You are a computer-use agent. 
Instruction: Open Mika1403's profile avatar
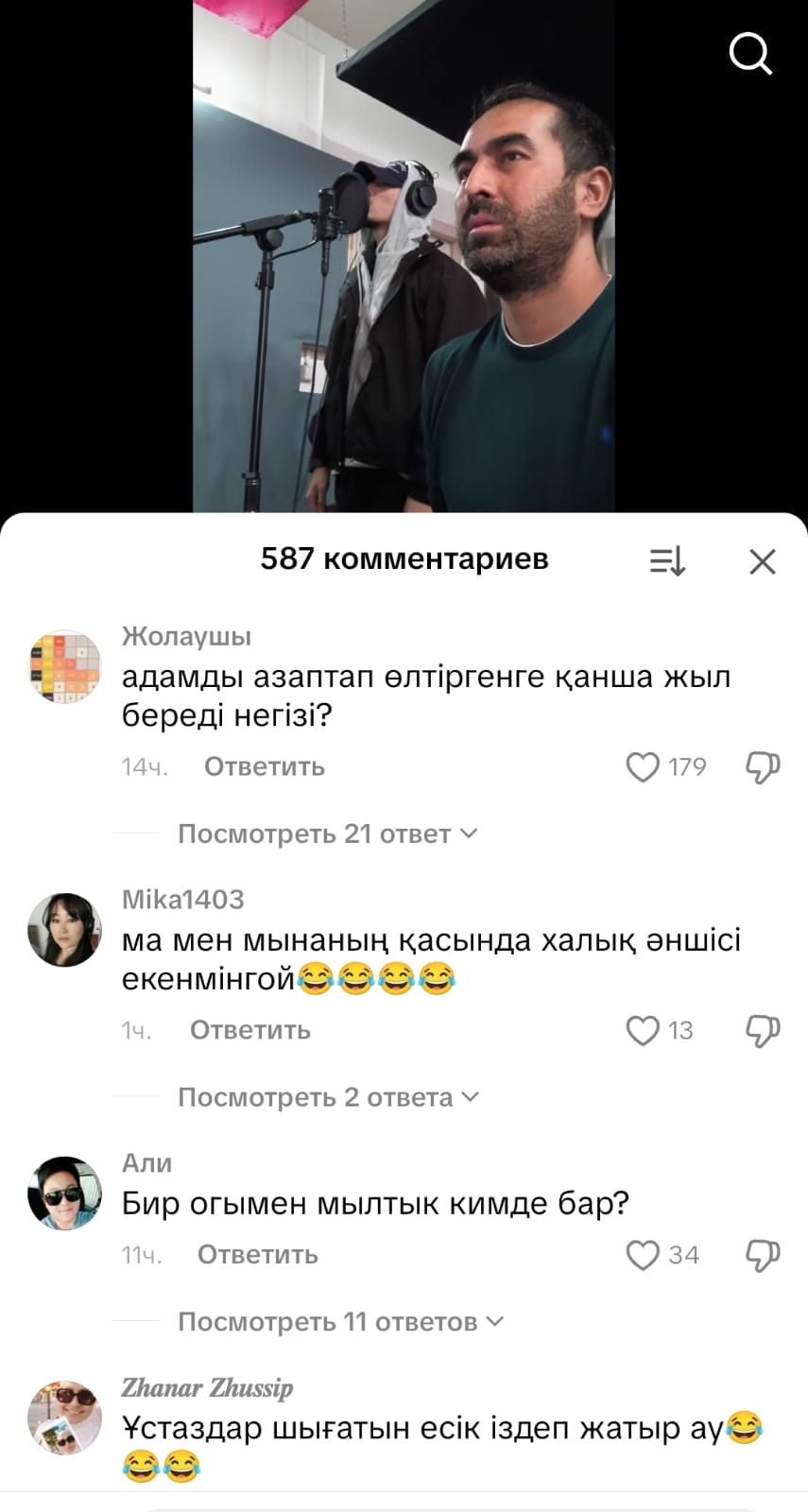(64, 930)
